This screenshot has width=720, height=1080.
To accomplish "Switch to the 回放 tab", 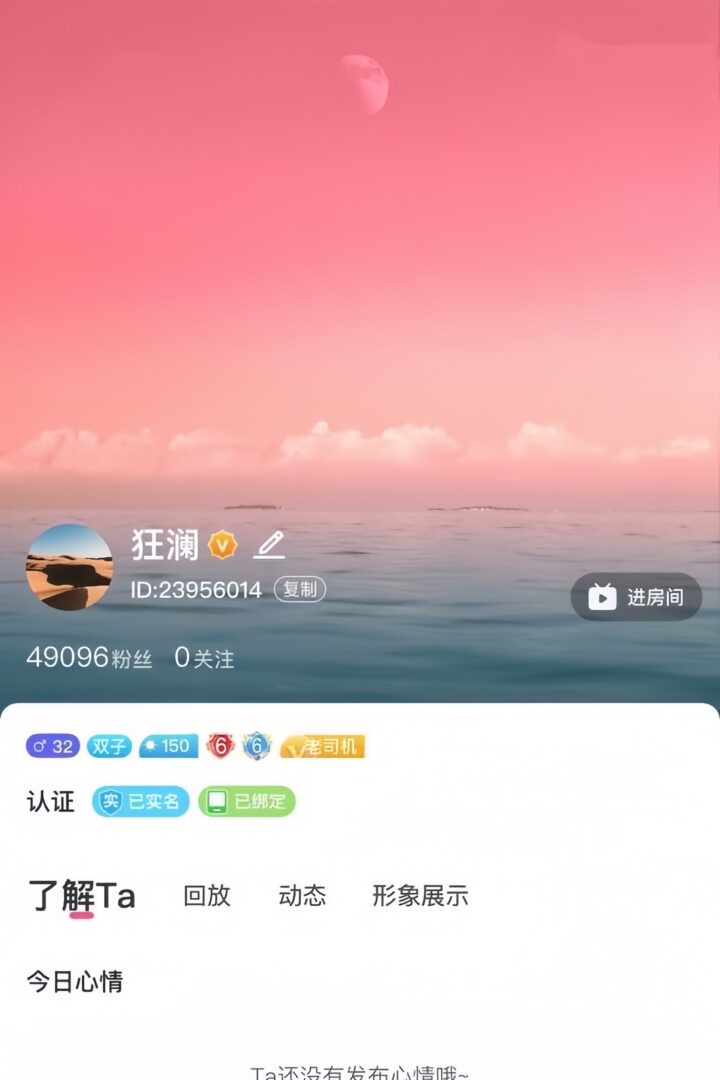I will [207, 895].
